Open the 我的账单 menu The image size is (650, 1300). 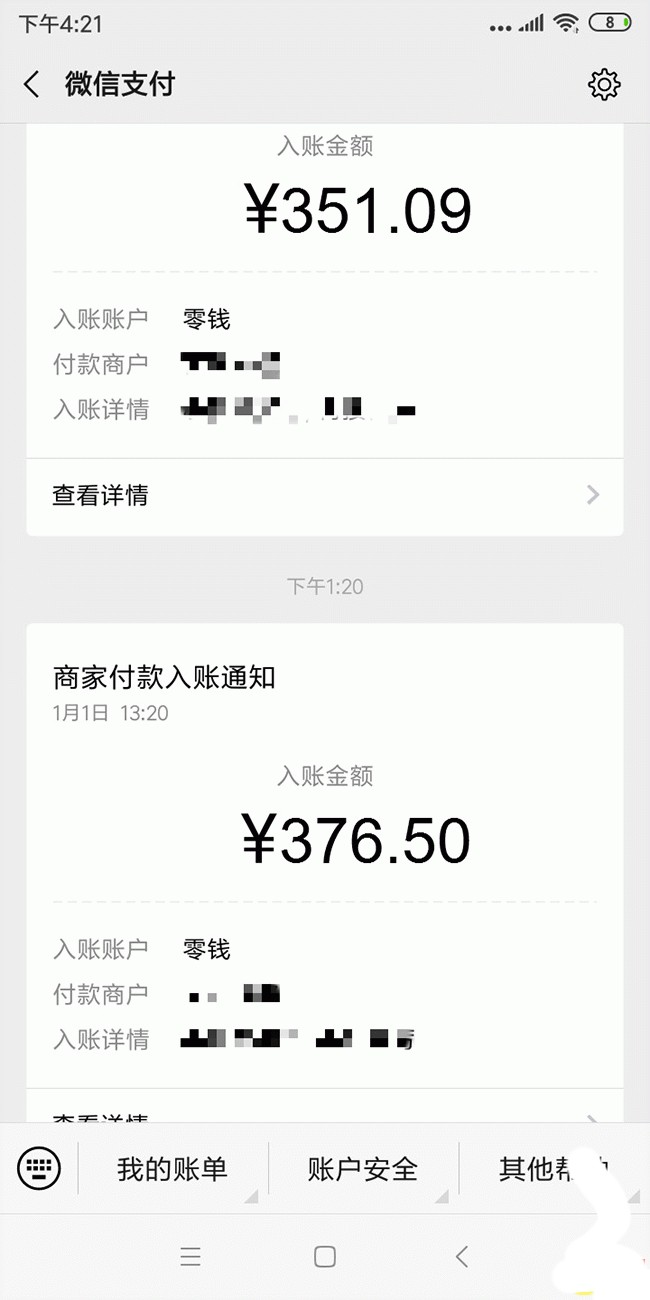click(173, 1168)
